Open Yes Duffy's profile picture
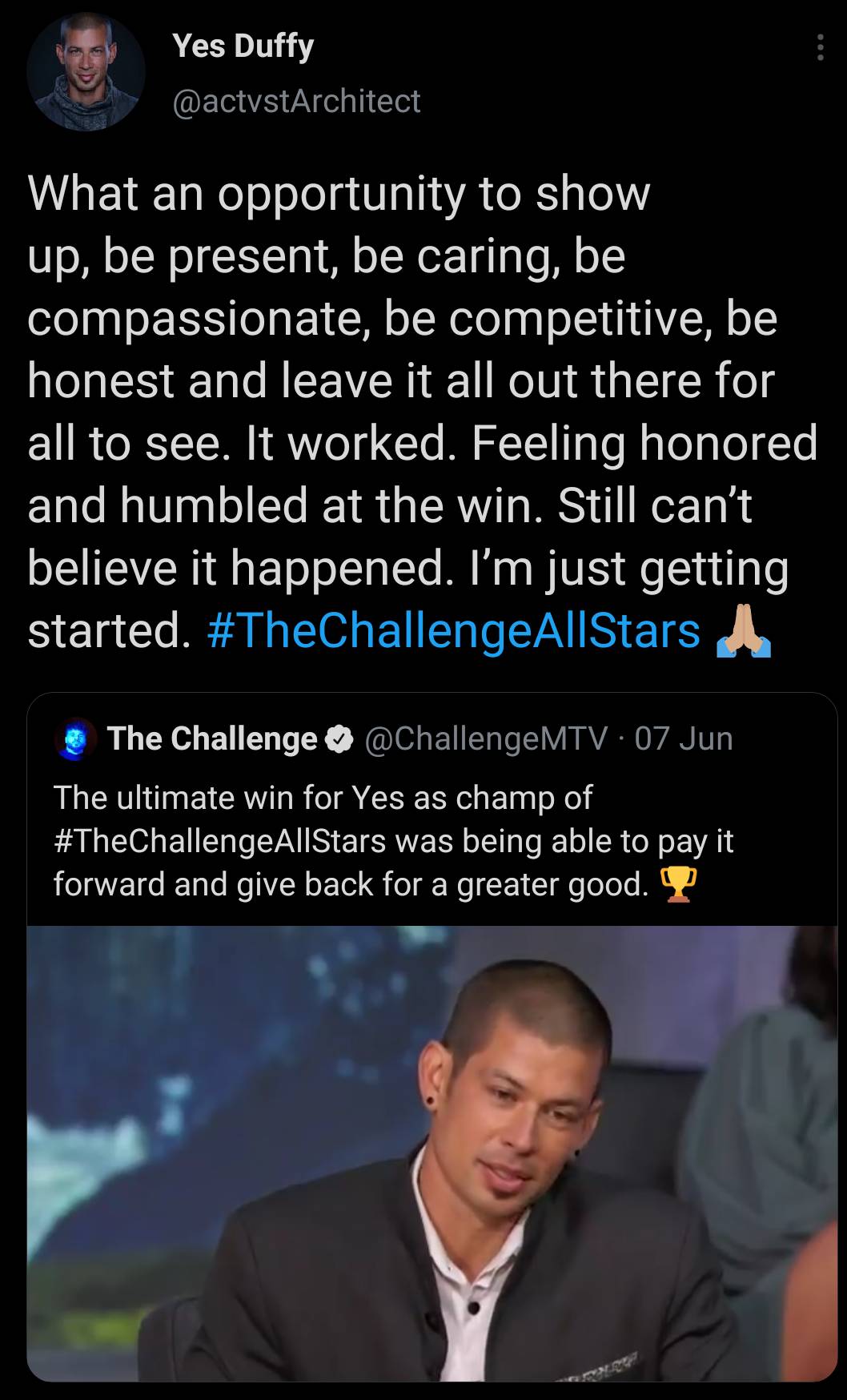Image resolution: width=847 pixels, height=1400 pixels. pyautogui.click(x=86, y=72)
